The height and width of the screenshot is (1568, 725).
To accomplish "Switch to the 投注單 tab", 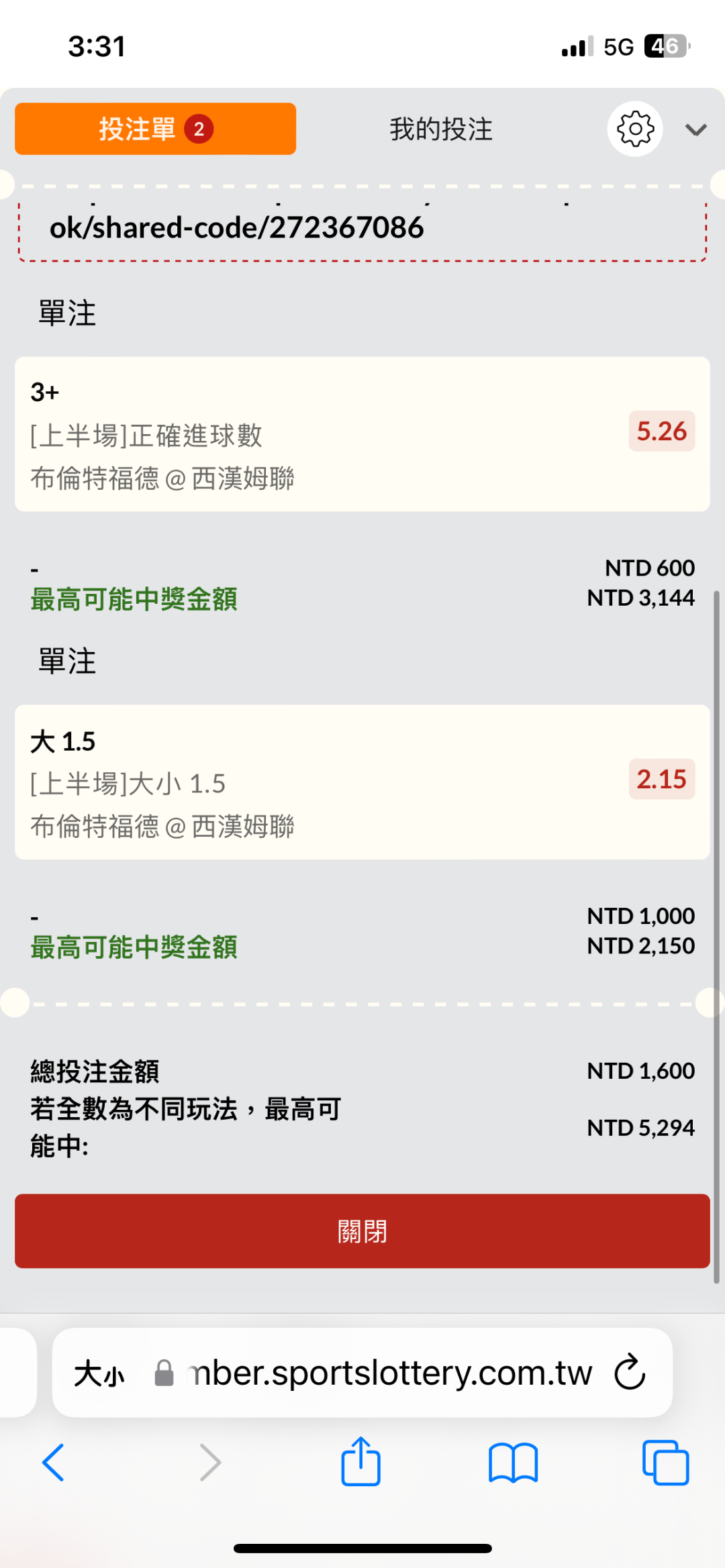I will pyautogui.click(x=155, y=129).
